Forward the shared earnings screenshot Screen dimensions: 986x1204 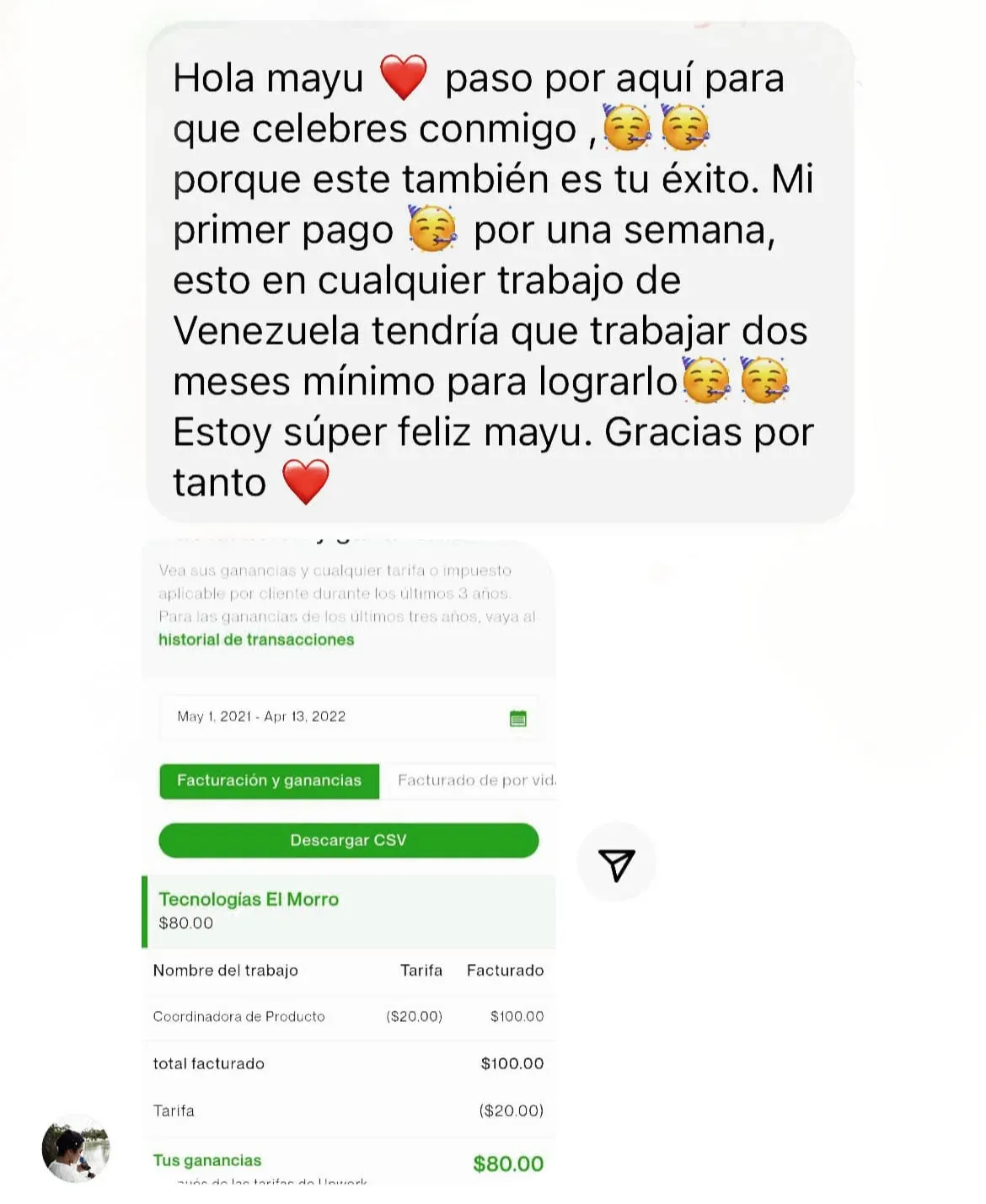point(616,864)
